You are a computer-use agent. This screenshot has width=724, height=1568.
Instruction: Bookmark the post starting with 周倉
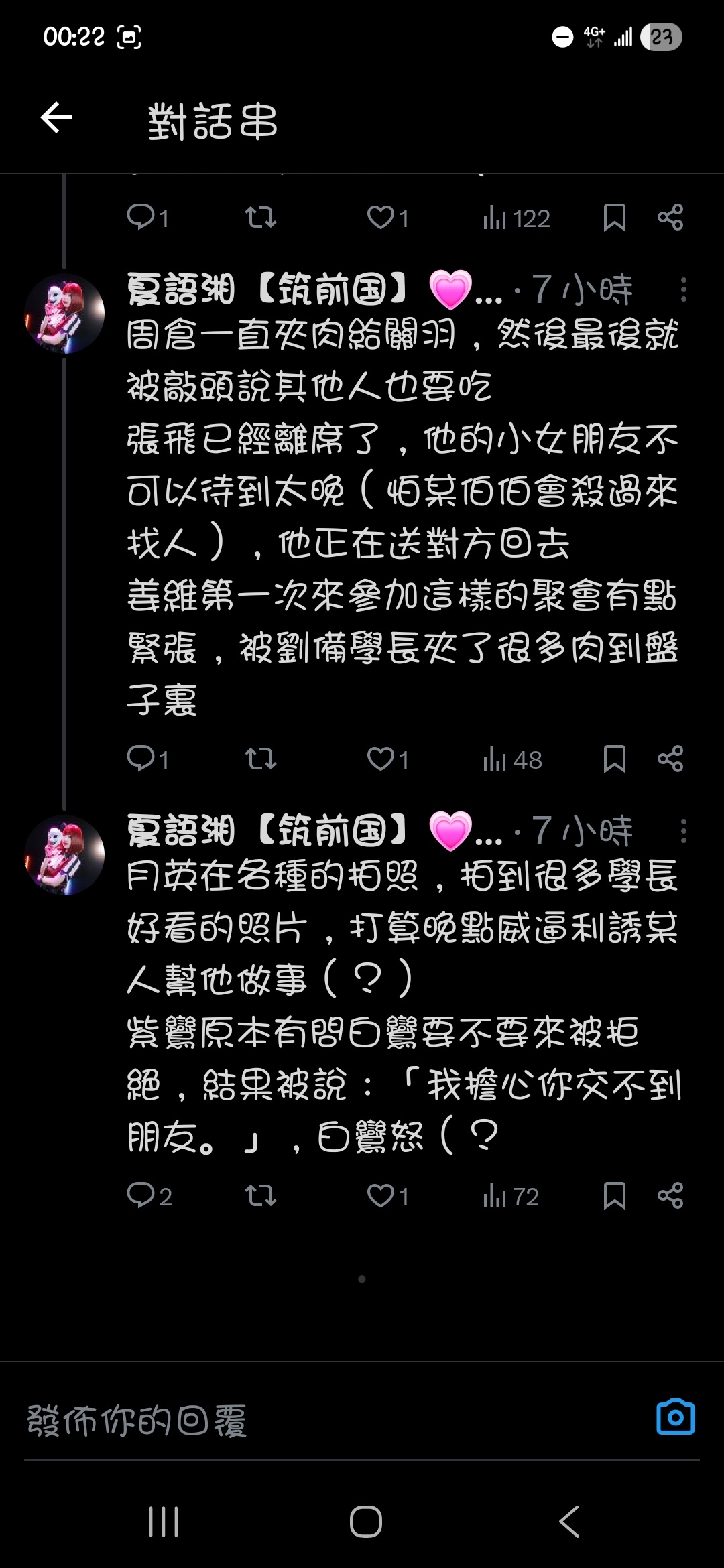point(614,759)
